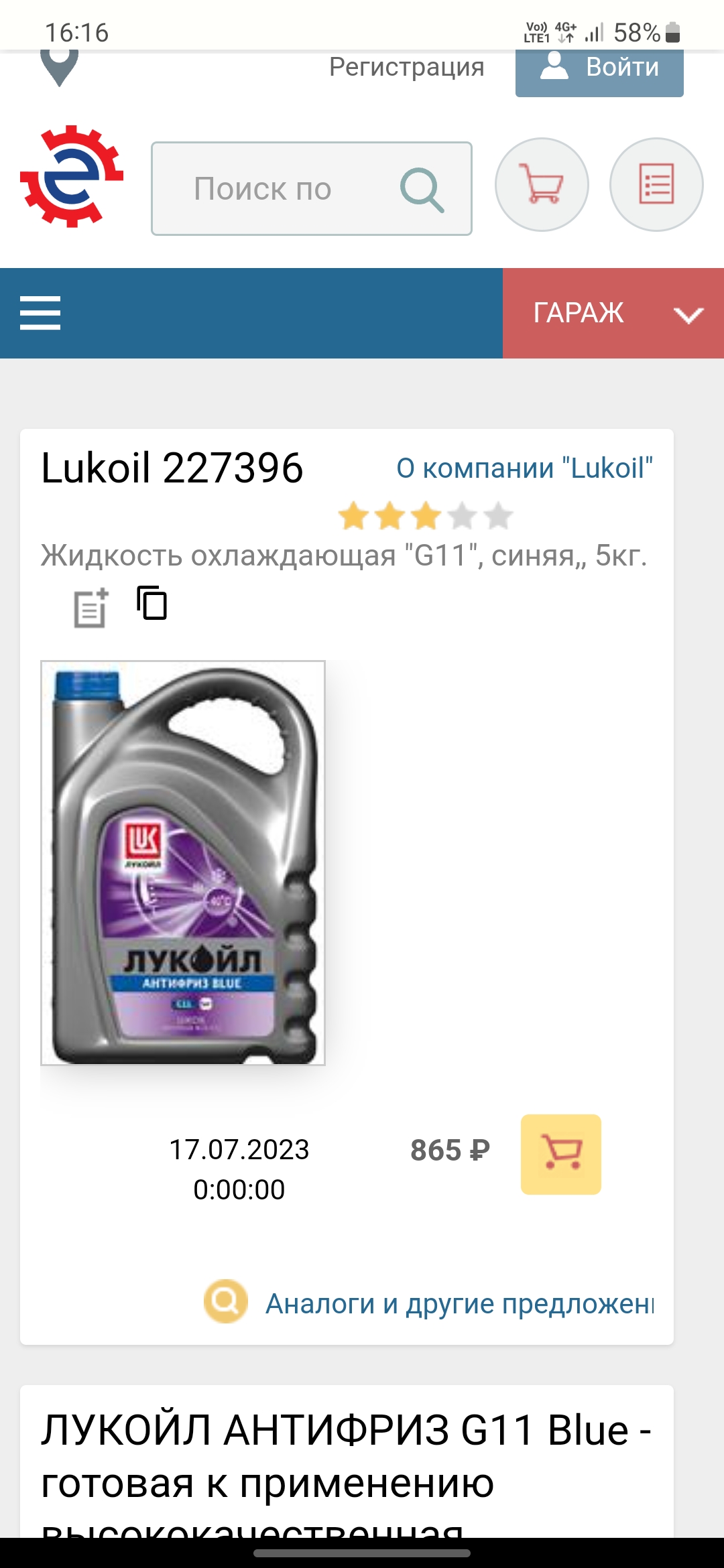The image size is (724, 1568).
Task: Copy the article number icon
Action: pos(152,603)
